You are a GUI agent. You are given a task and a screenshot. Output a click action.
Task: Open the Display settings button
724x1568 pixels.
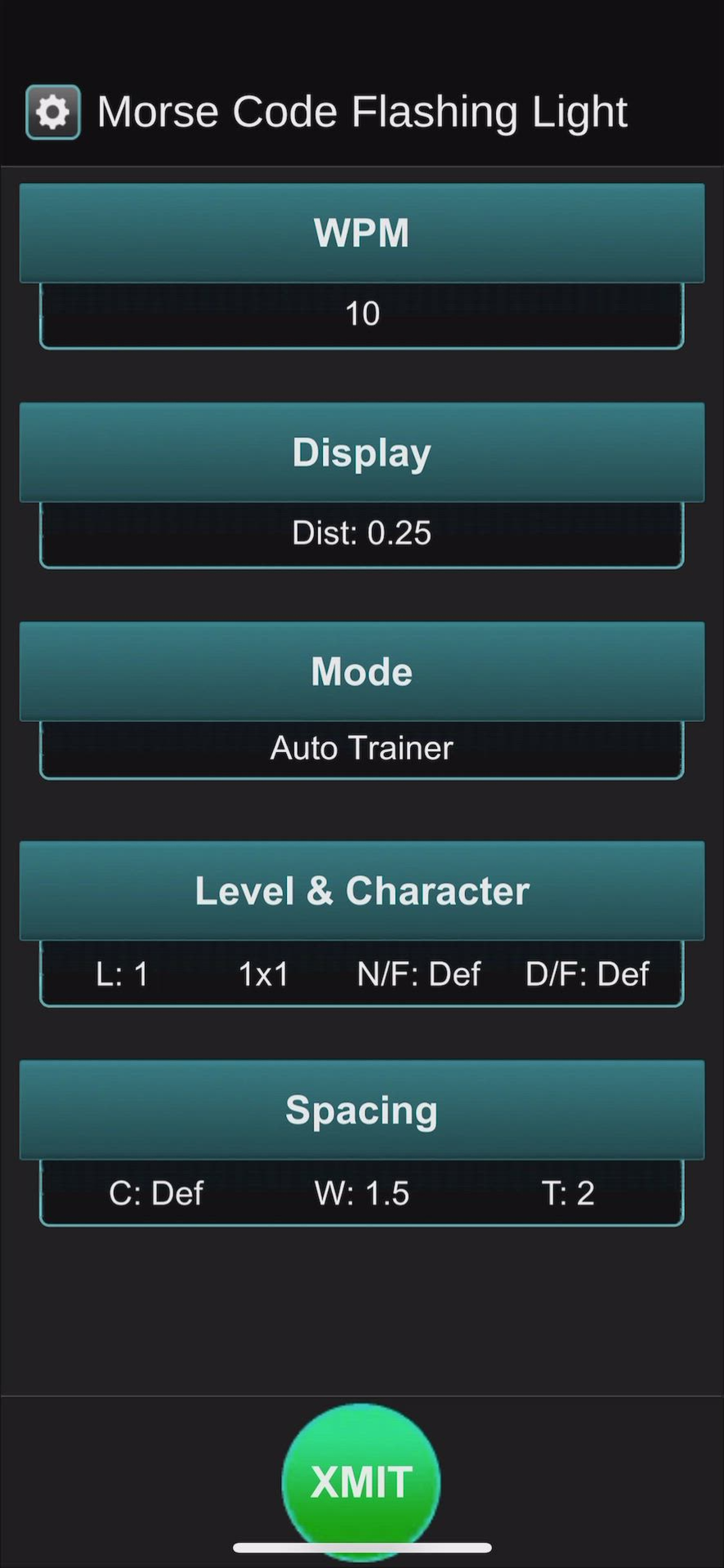[x=362, y=452]
